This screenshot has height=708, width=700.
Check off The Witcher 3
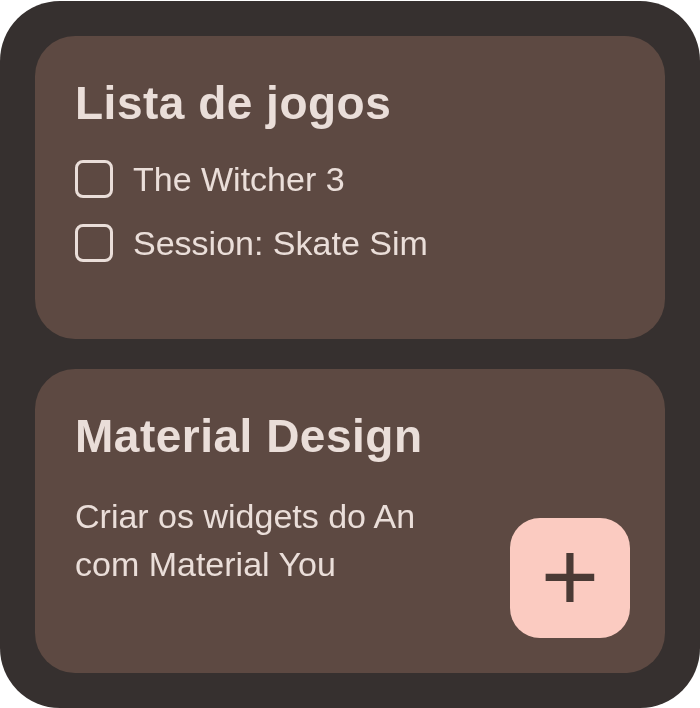coord(94,180)
